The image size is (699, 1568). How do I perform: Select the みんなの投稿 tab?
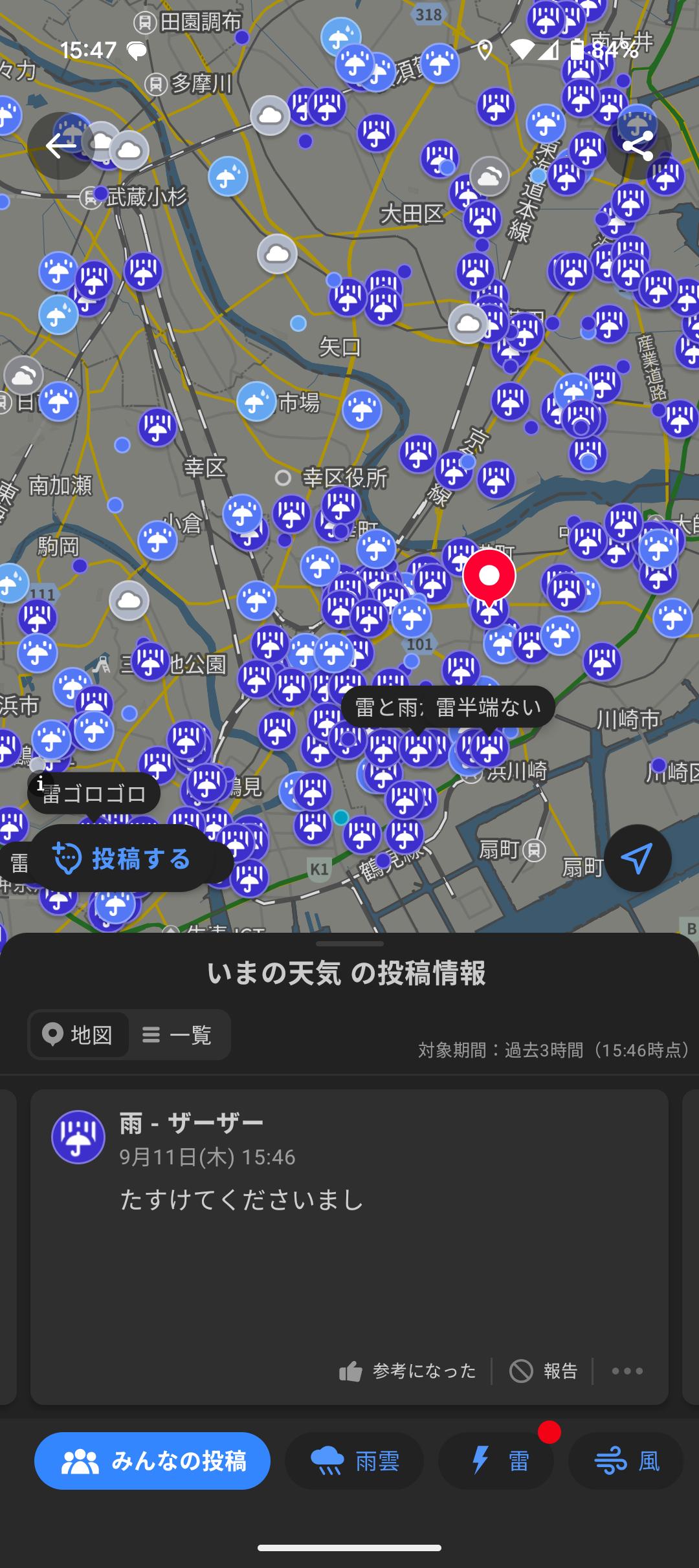pyautogui.click(x=153, y=1461)
